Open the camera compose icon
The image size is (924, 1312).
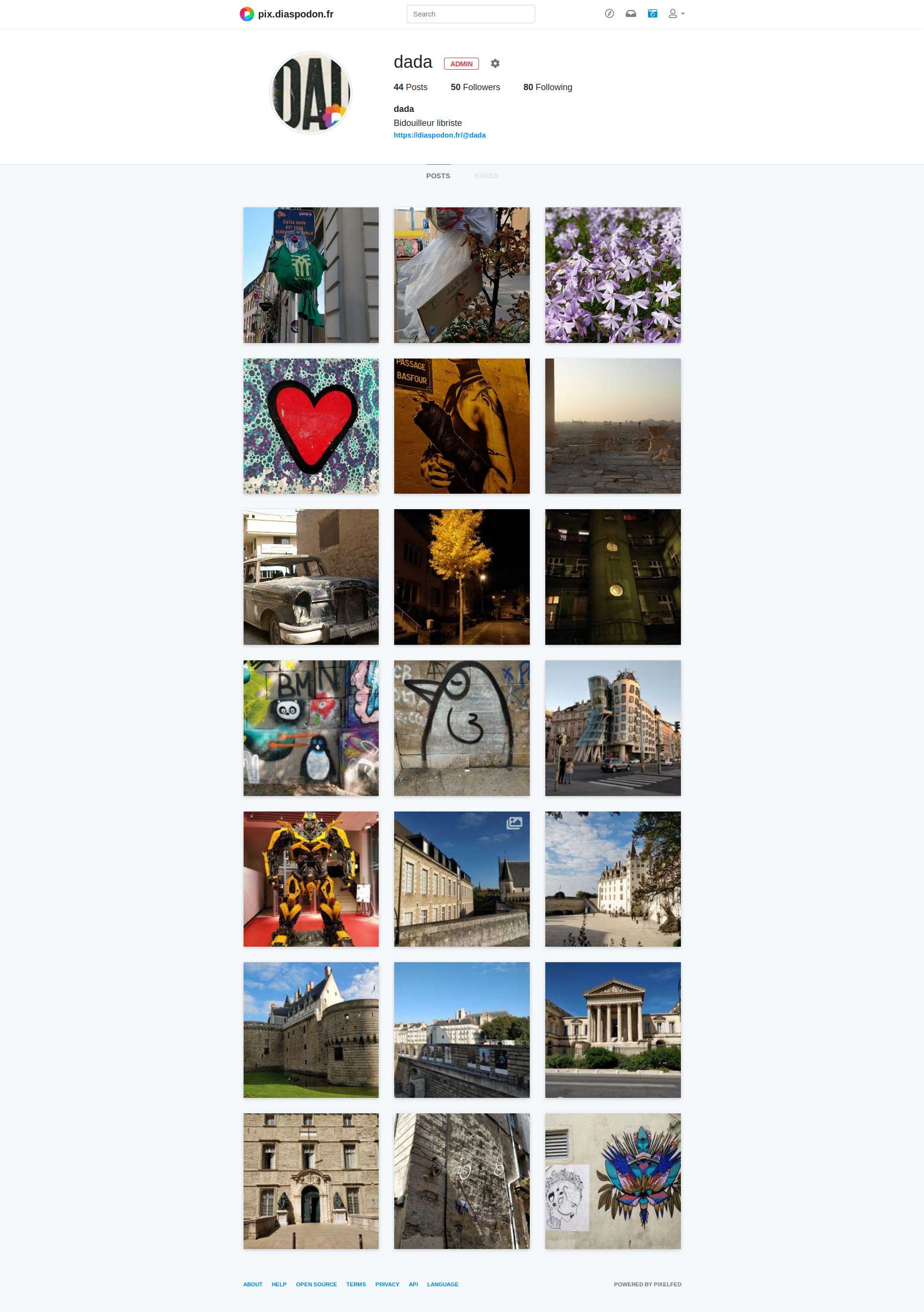[652, 14]
